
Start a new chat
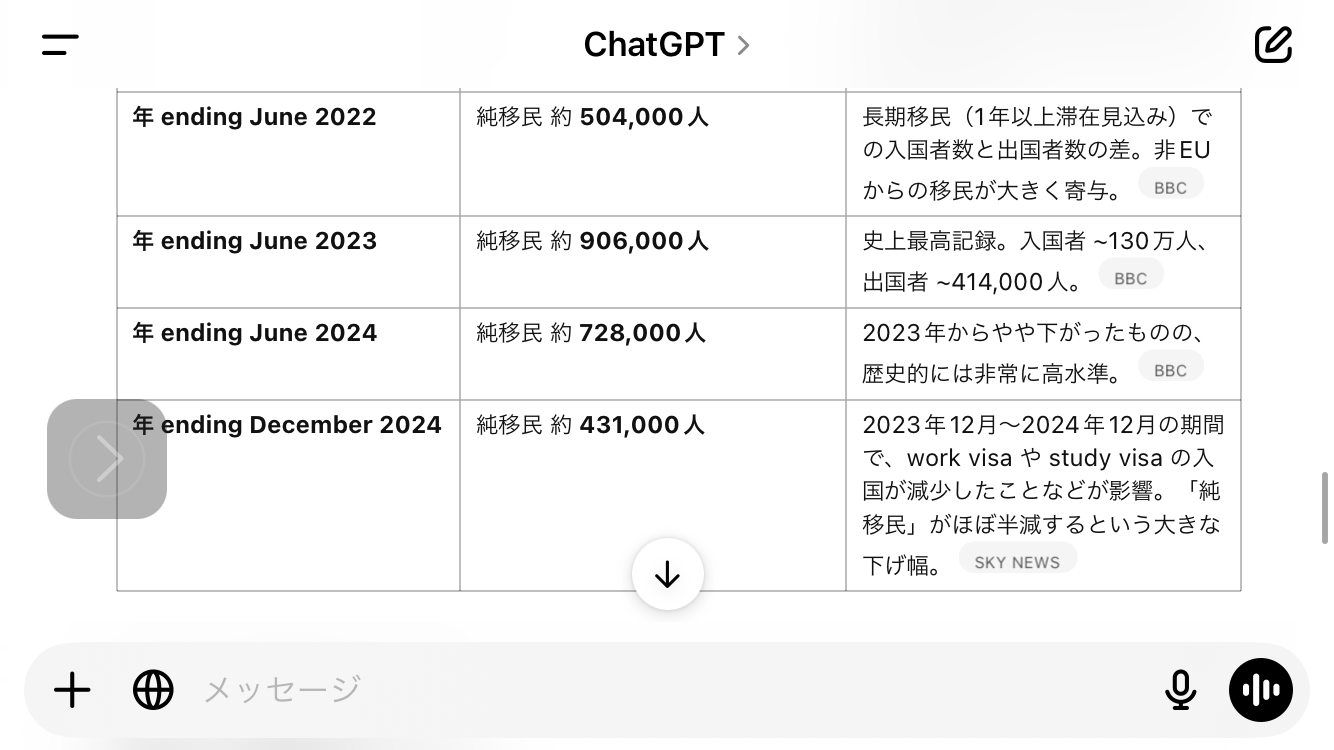point(1273,44)
